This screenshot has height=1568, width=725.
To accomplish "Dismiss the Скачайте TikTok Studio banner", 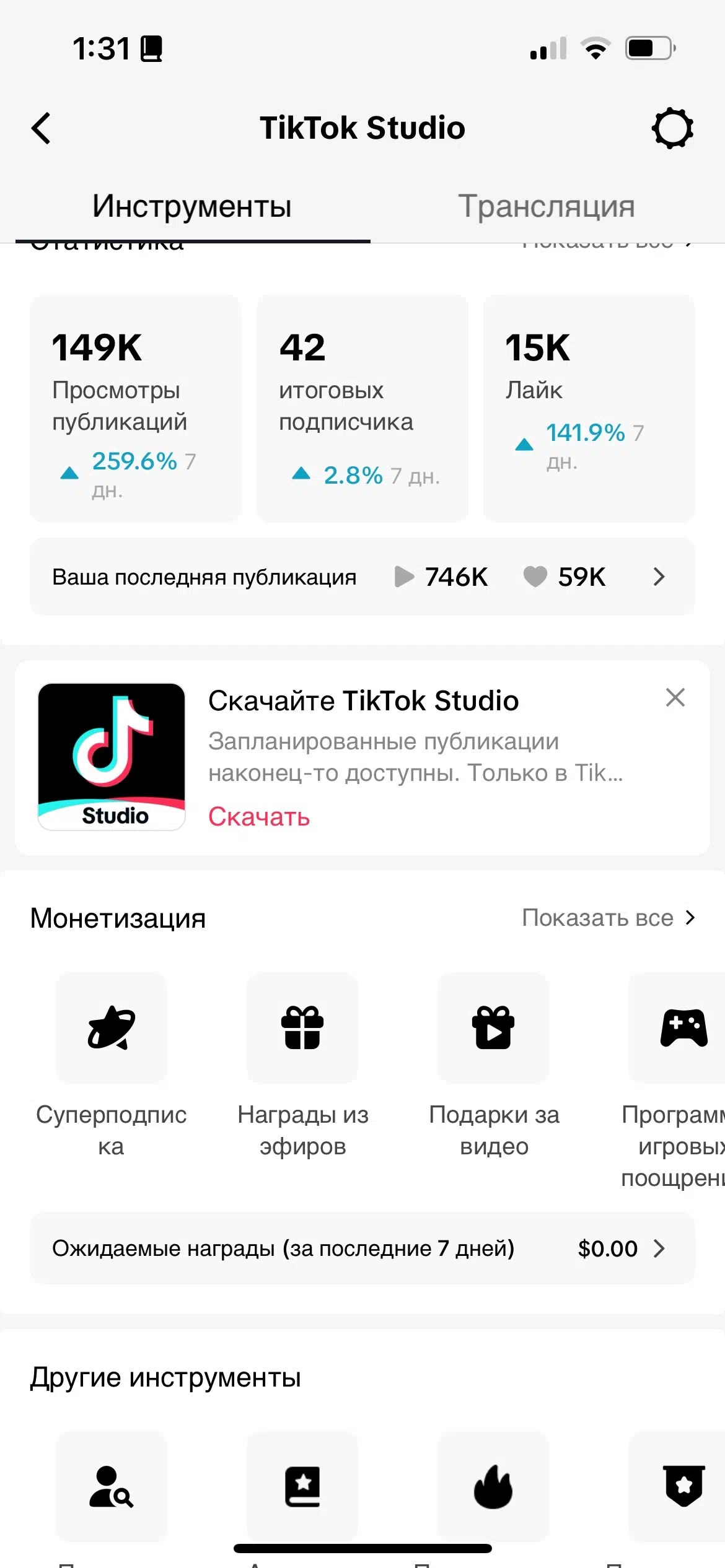I will click(675, 697).
